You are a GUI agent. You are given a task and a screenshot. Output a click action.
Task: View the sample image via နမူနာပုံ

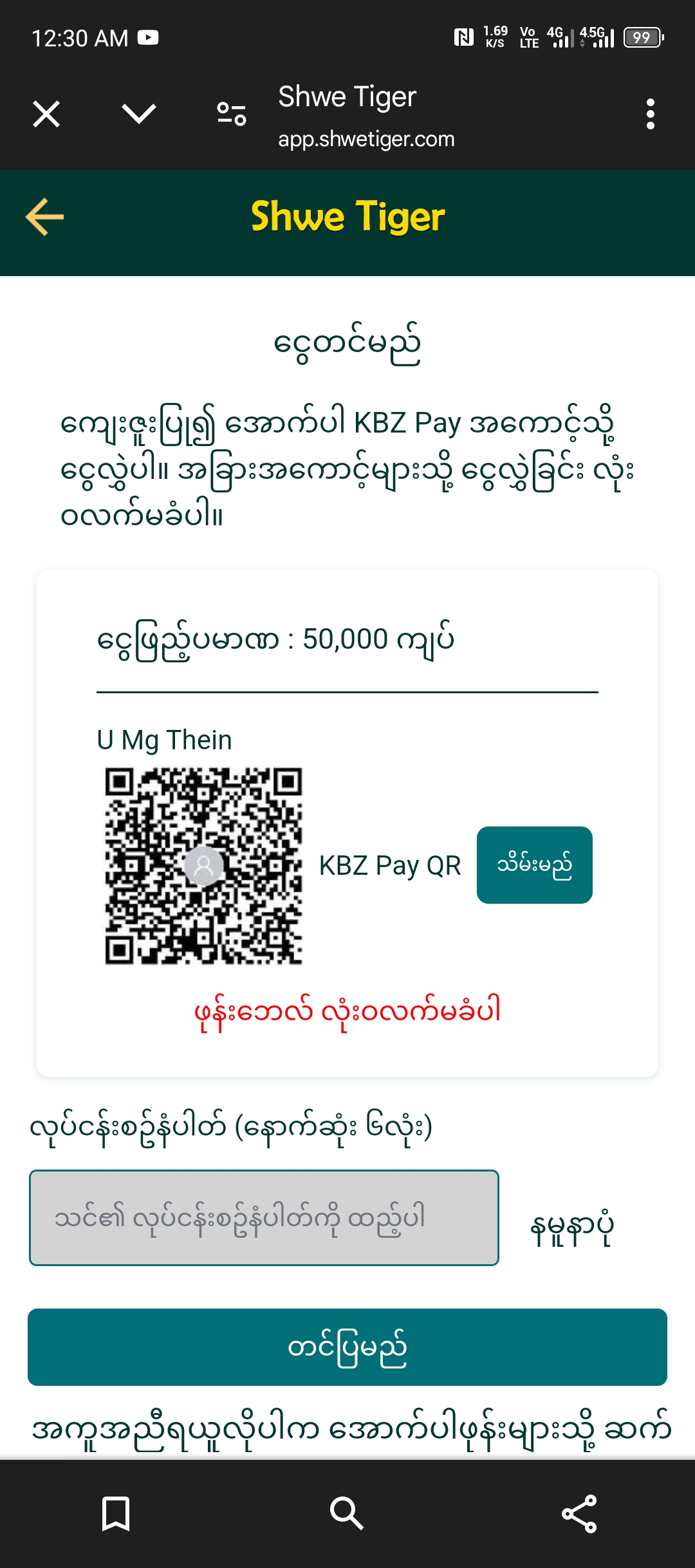pyautogui.click(x=571, y=1227)
